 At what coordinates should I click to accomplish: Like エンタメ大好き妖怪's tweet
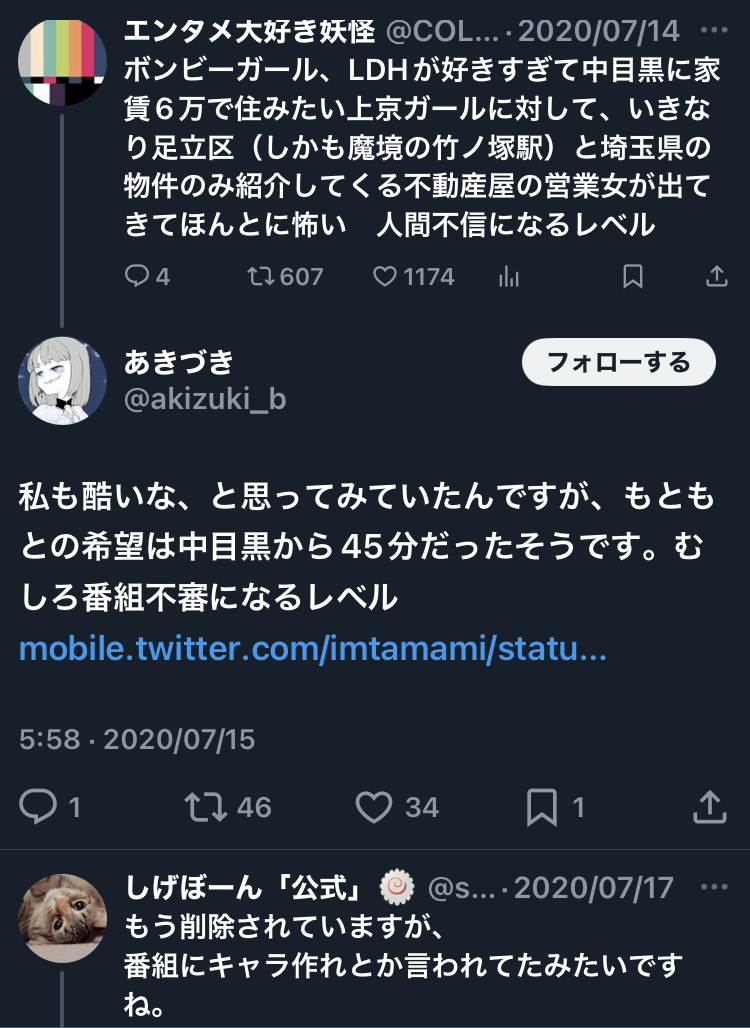[x=385, y=276]
